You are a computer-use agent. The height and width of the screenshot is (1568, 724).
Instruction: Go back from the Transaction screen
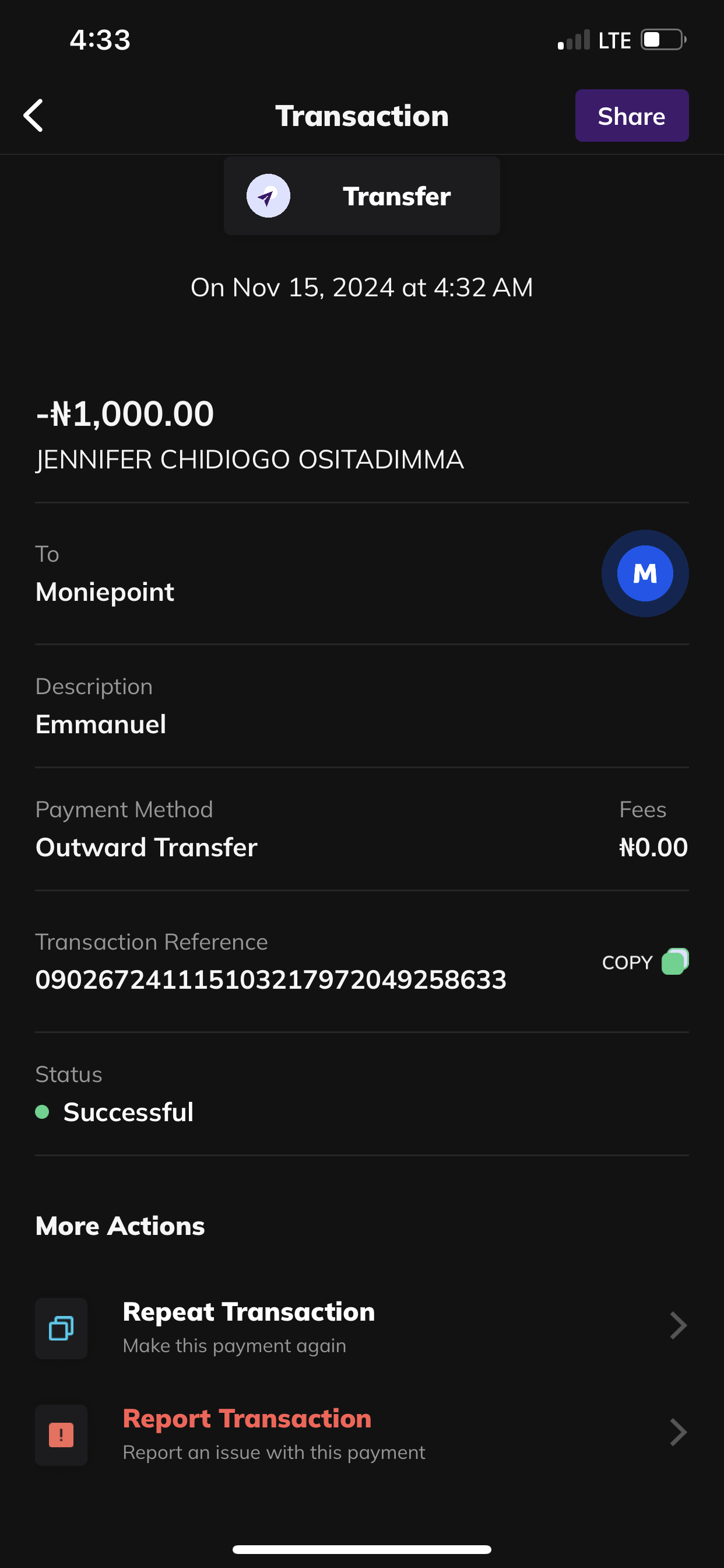[33, 116]
